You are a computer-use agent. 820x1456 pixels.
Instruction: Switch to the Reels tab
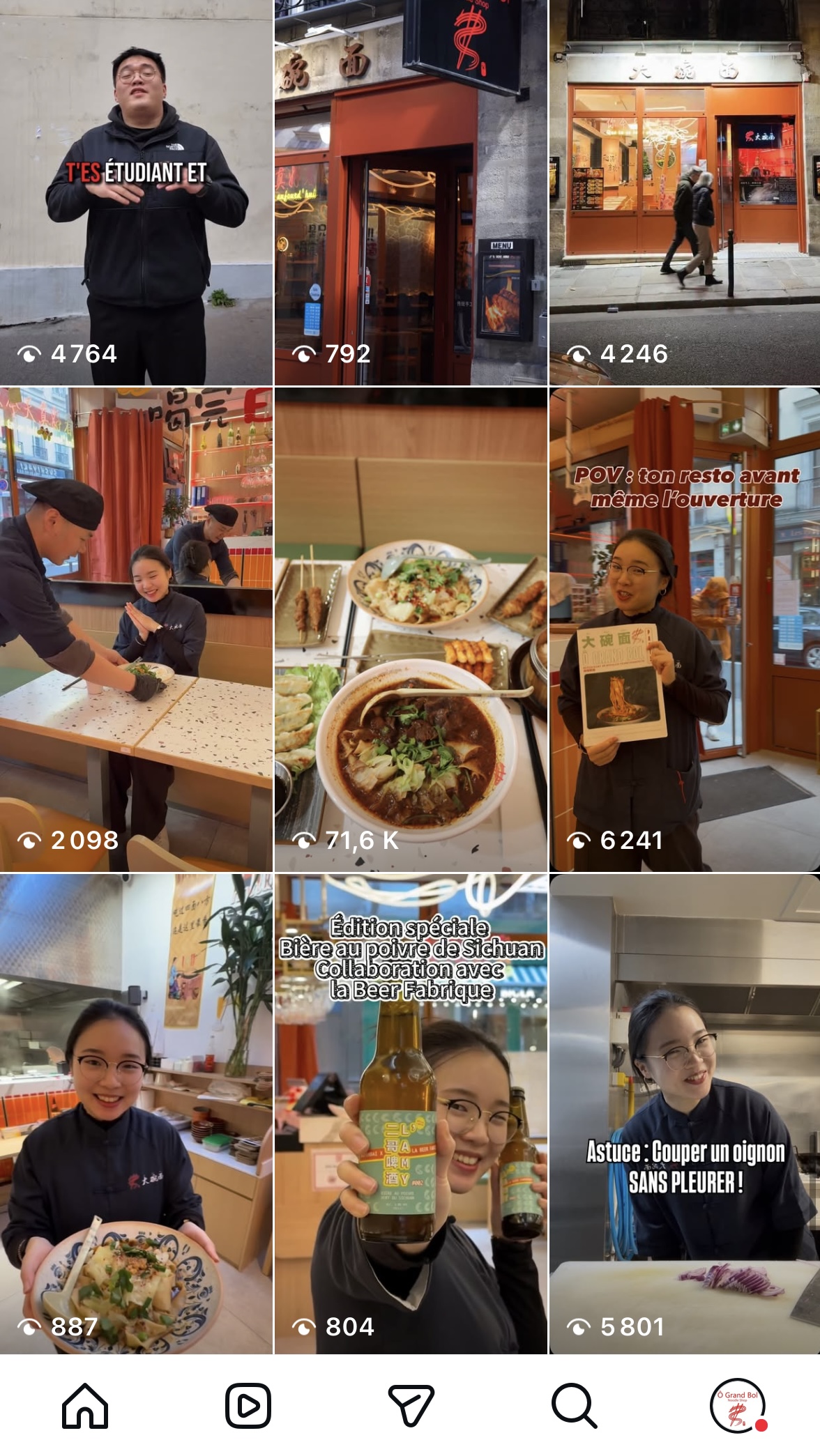click(248, 1406)
